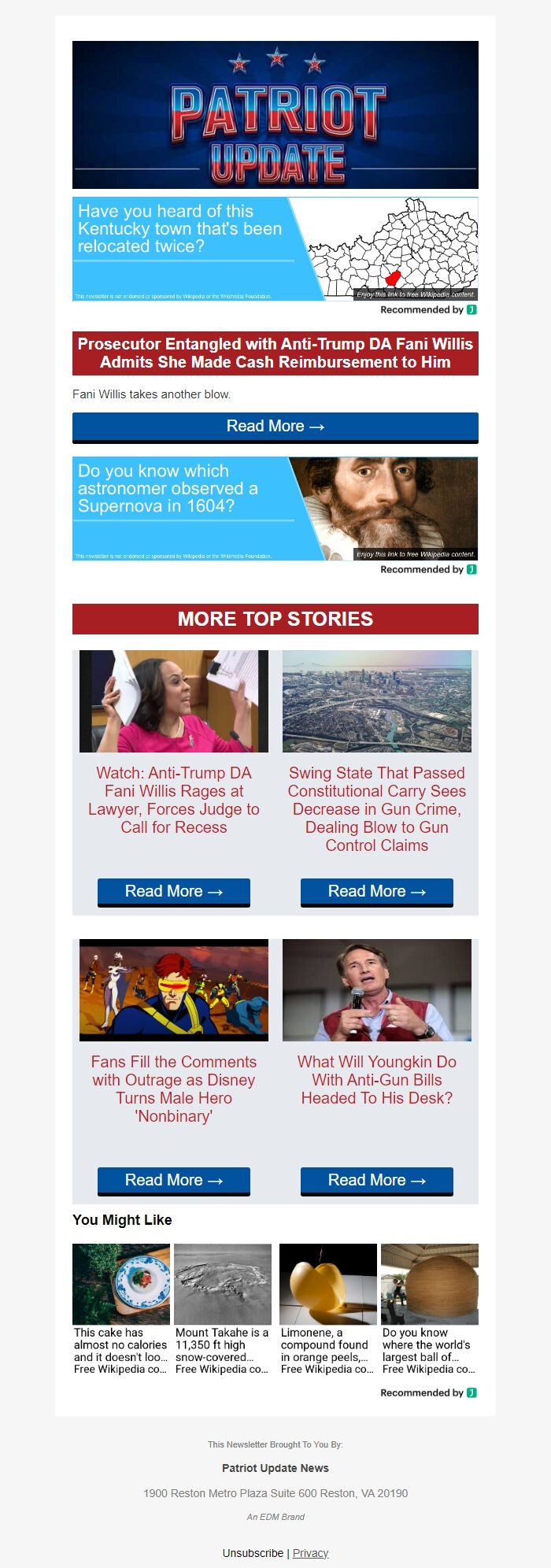This screenshot has width=551, height=1568.
Task: Open the Fani Willis cash reimbursement headline
Action: coord(275,353)
